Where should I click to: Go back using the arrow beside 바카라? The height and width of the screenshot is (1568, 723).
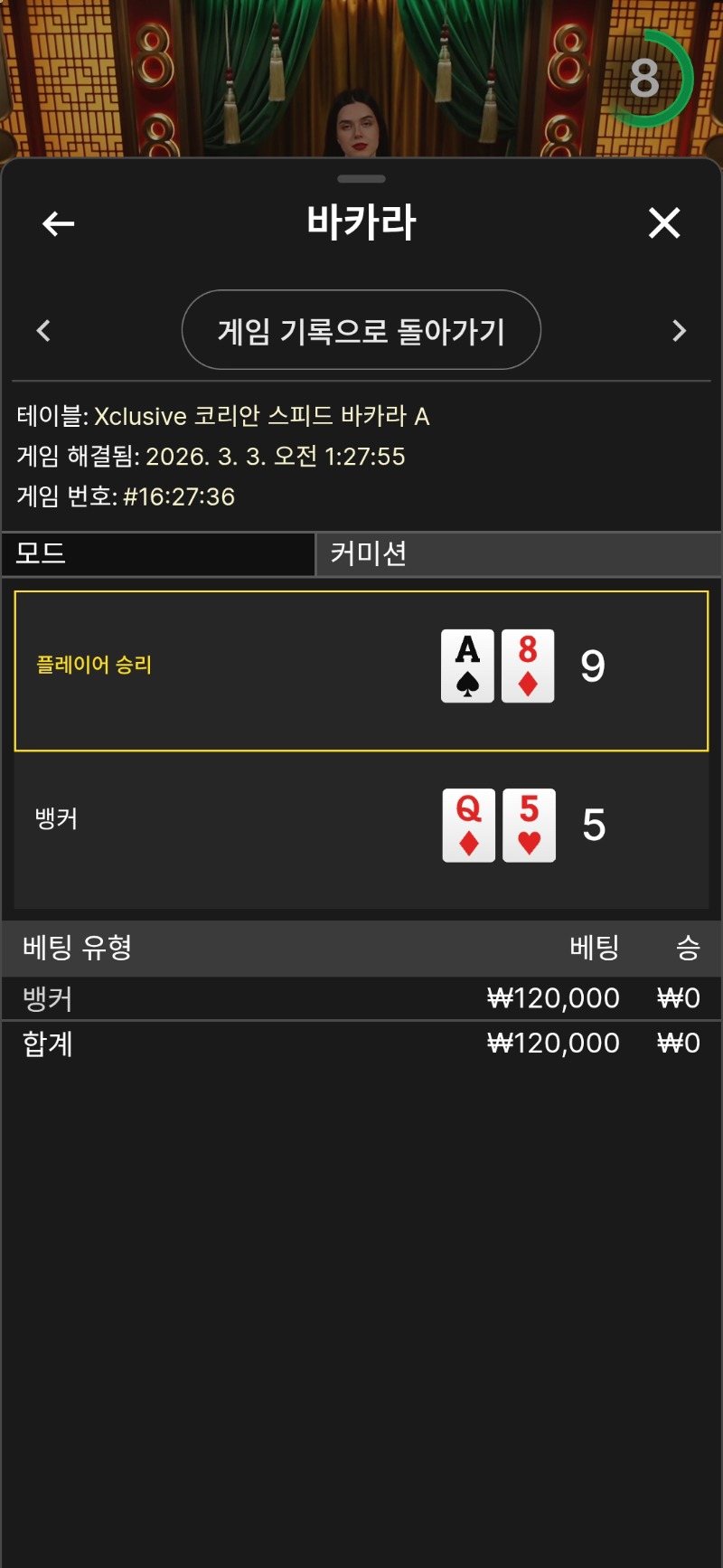[x=58, y=223]
